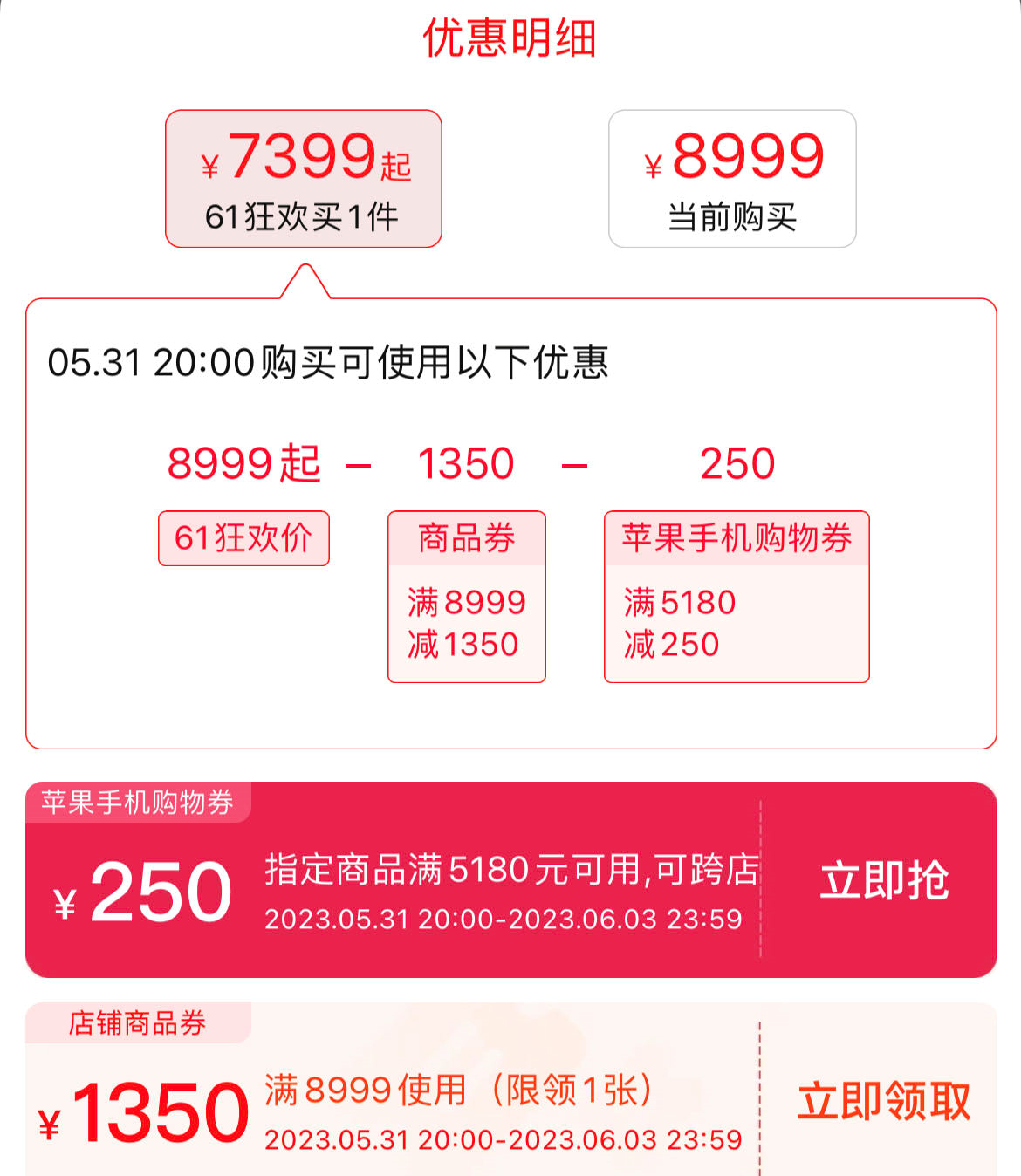Screen dimensions: 1021x1176
Task: Expand the 满8999使用 coupon terms
Action: [x=458, y=1087]
